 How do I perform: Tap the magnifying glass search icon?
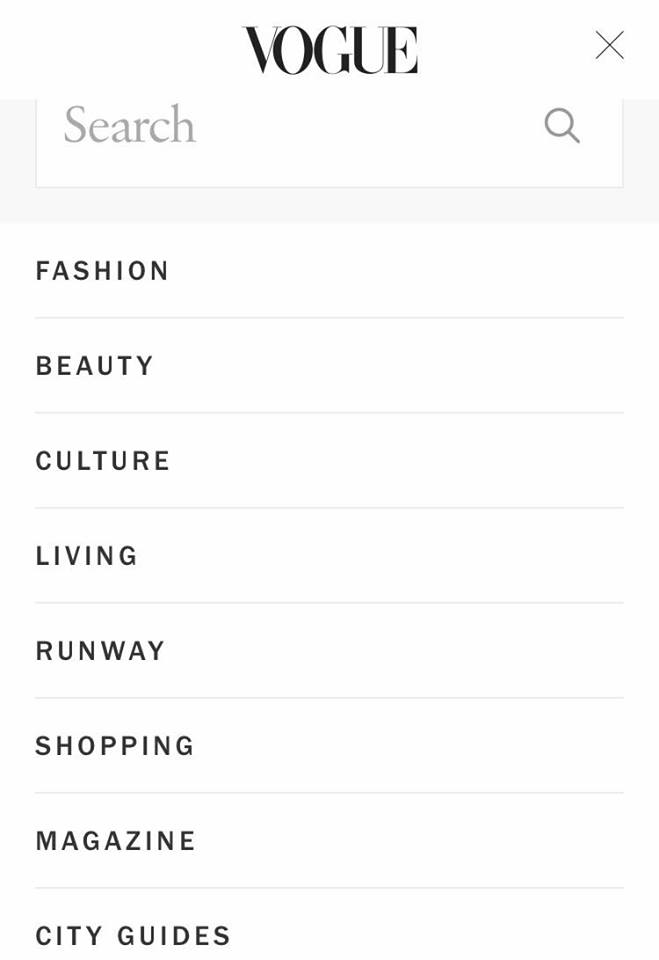pos(561,126)
